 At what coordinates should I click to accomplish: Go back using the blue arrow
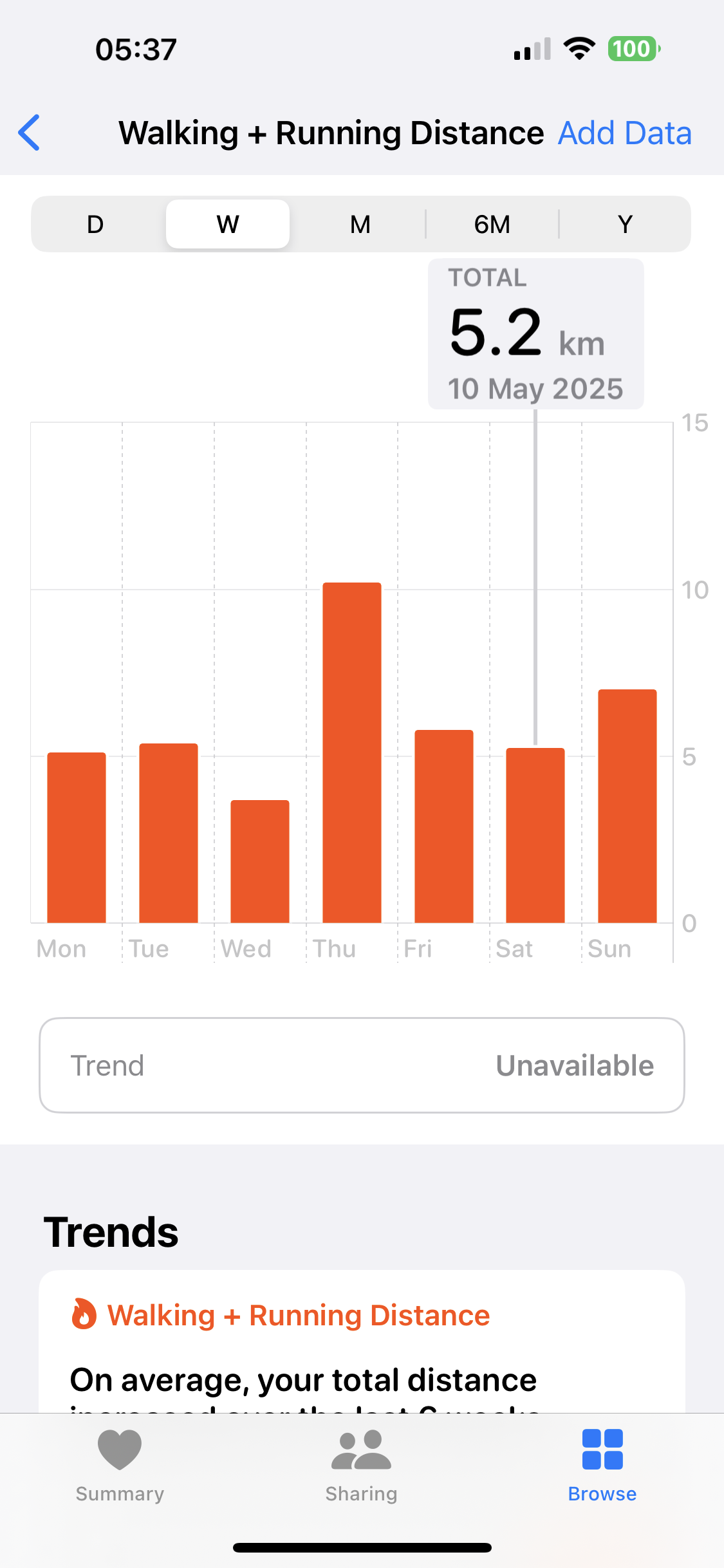30,133
